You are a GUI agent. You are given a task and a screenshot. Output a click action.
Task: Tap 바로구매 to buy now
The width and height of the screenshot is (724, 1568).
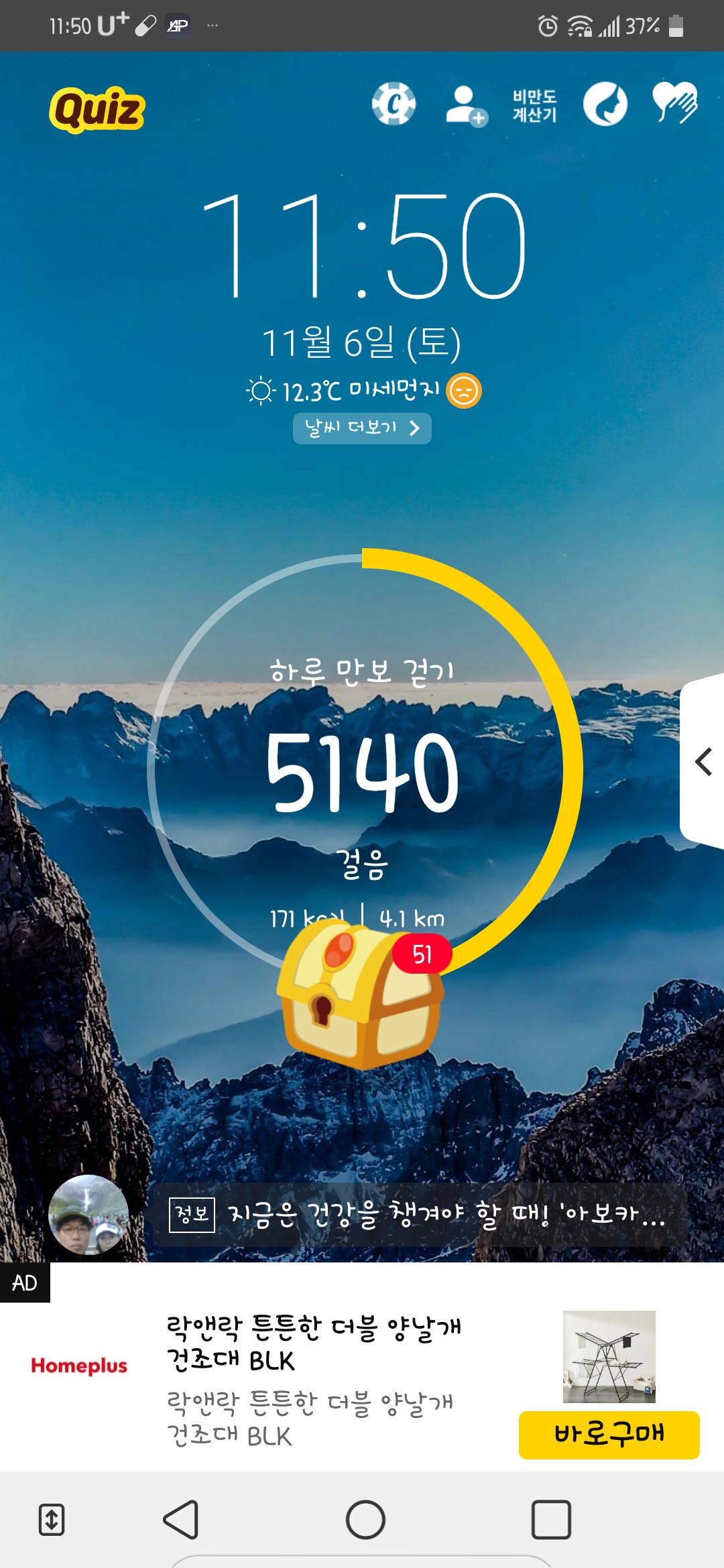(x=609, y=1435)
